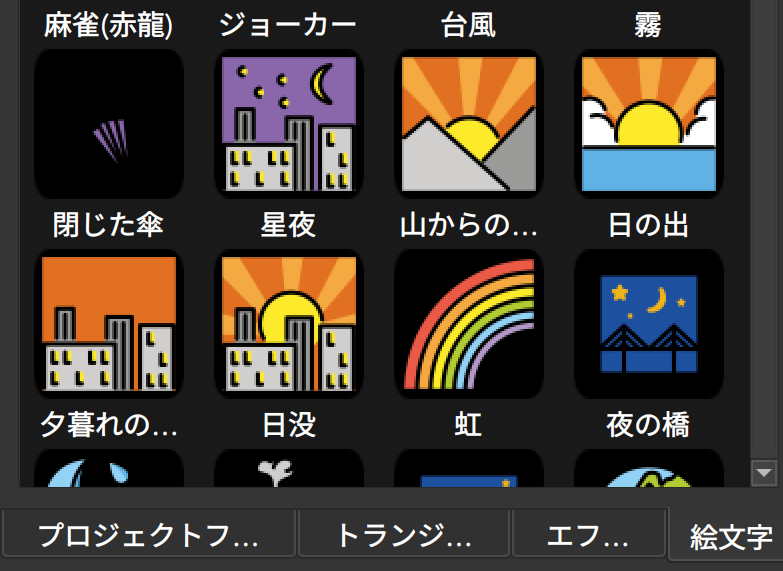Viewport: 783px width, 571px height.
Task: Choose the 夕暮れの… dusk cityscape emoji
Action: point(109,324)
